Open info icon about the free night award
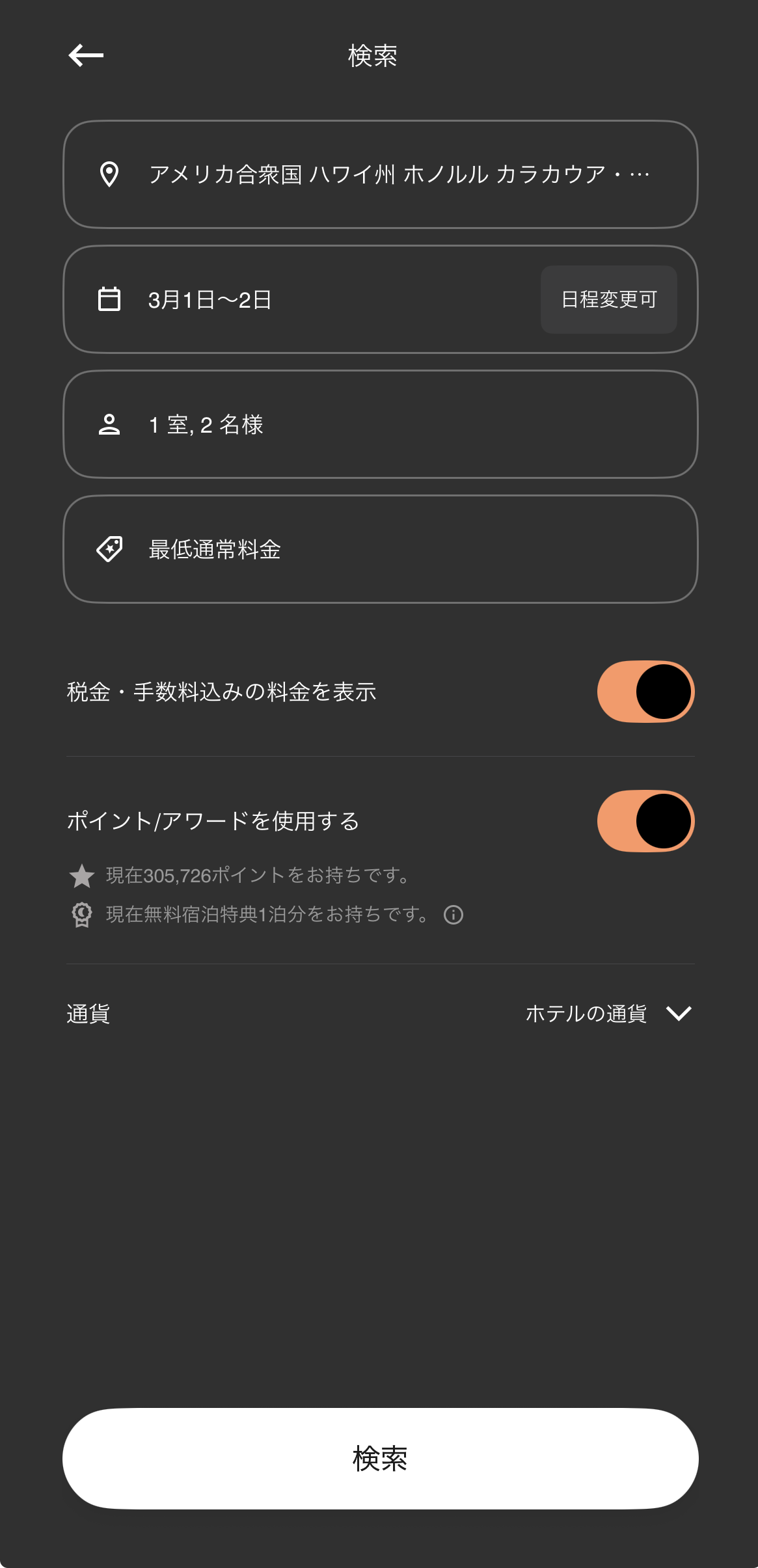 453,915
